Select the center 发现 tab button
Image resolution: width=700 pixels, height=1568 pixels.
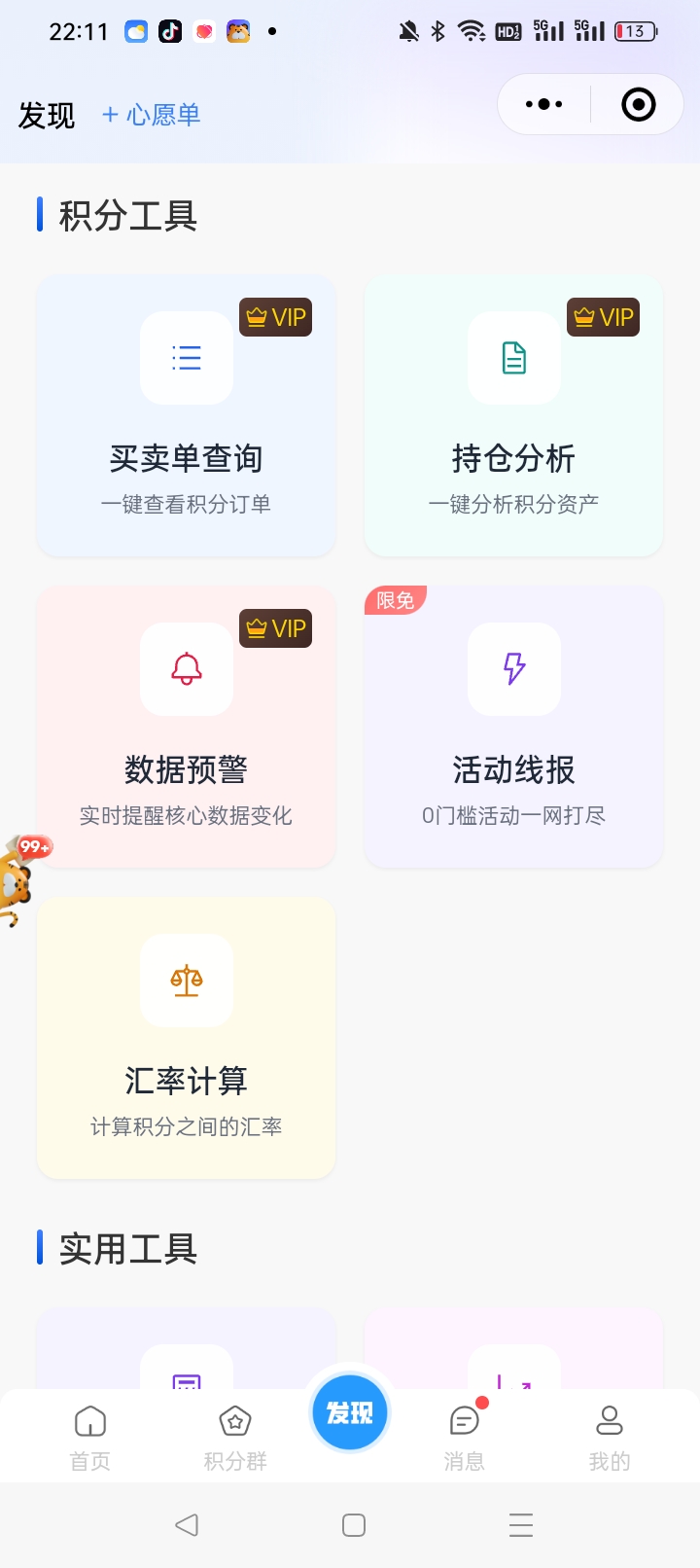click(349, 1413)
